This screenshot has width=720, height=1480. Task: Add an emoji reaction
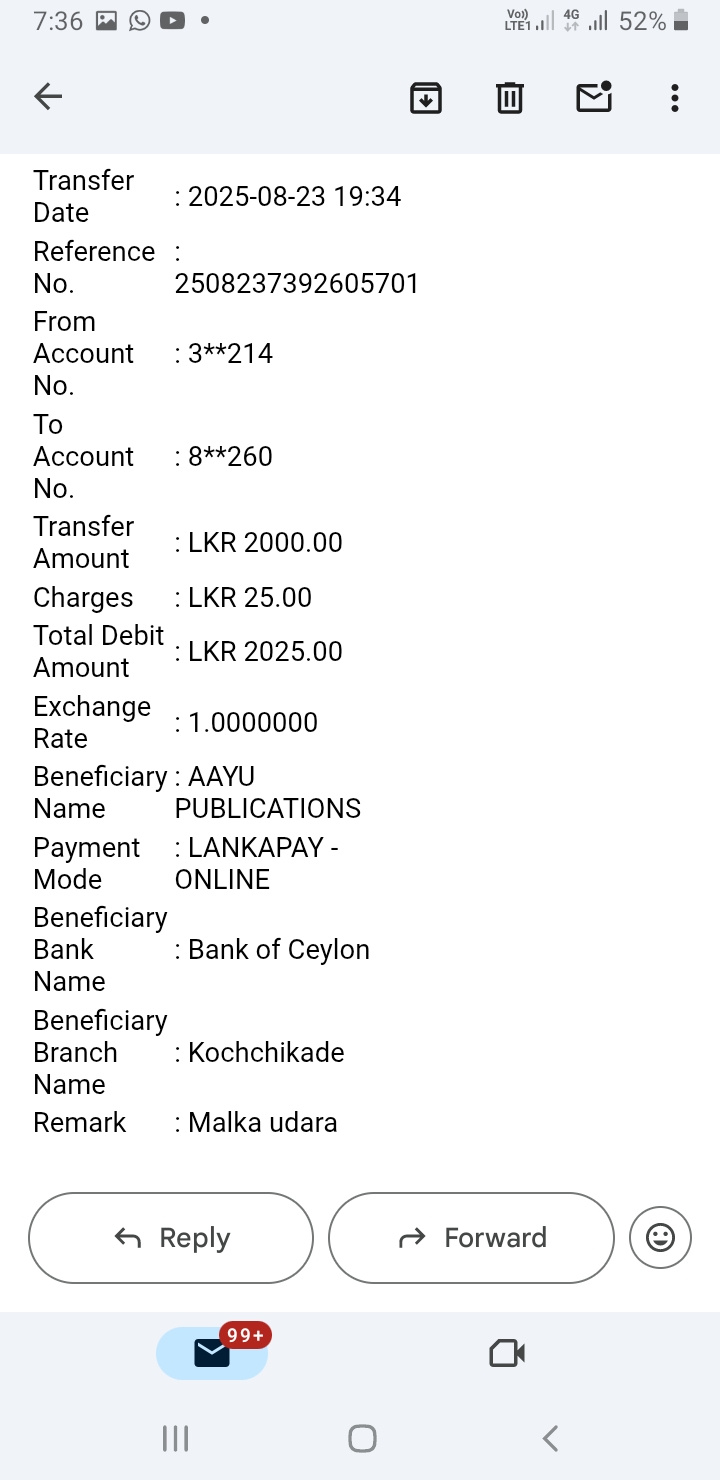coord(660,1238)
